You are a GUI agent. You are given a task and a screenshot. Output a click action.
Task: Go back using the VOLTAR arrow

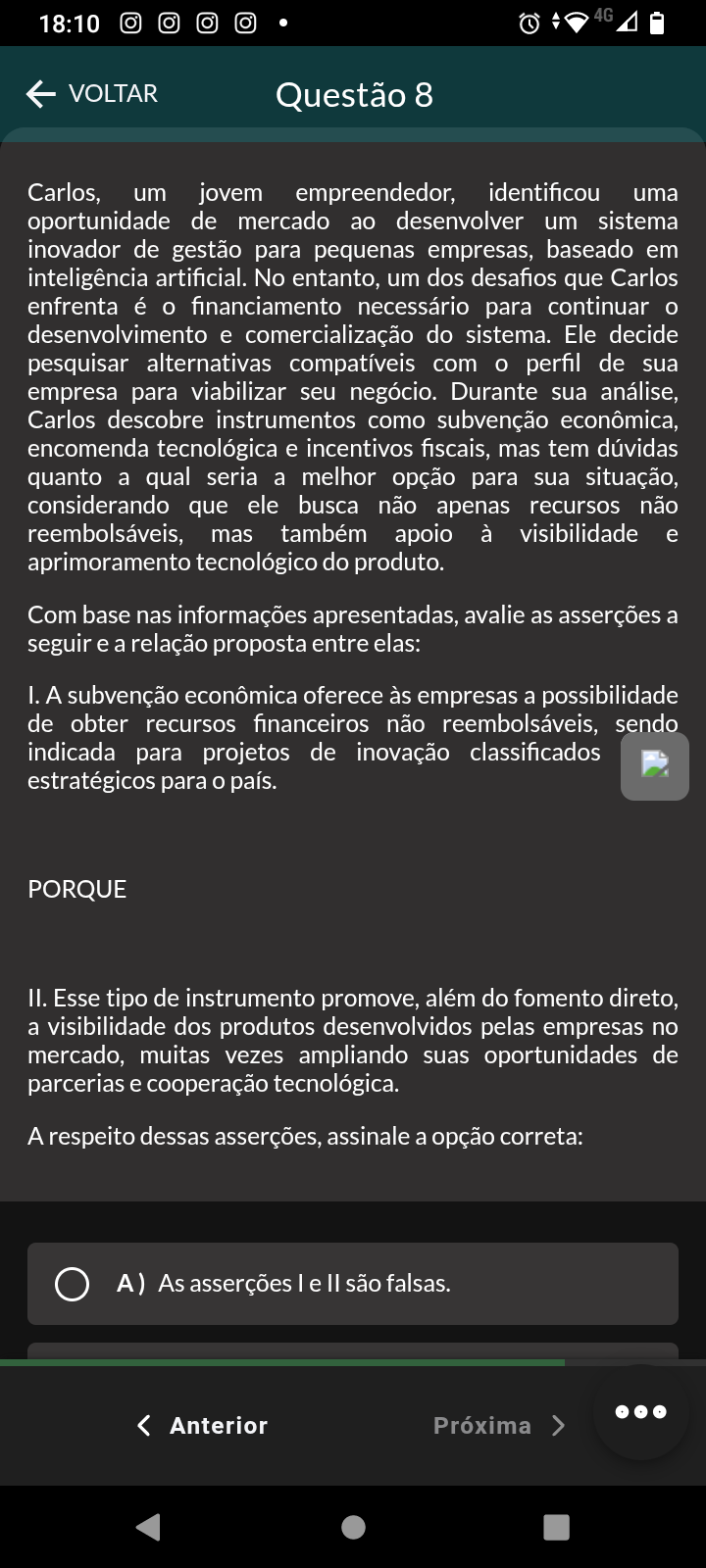[x=91, y=94]
